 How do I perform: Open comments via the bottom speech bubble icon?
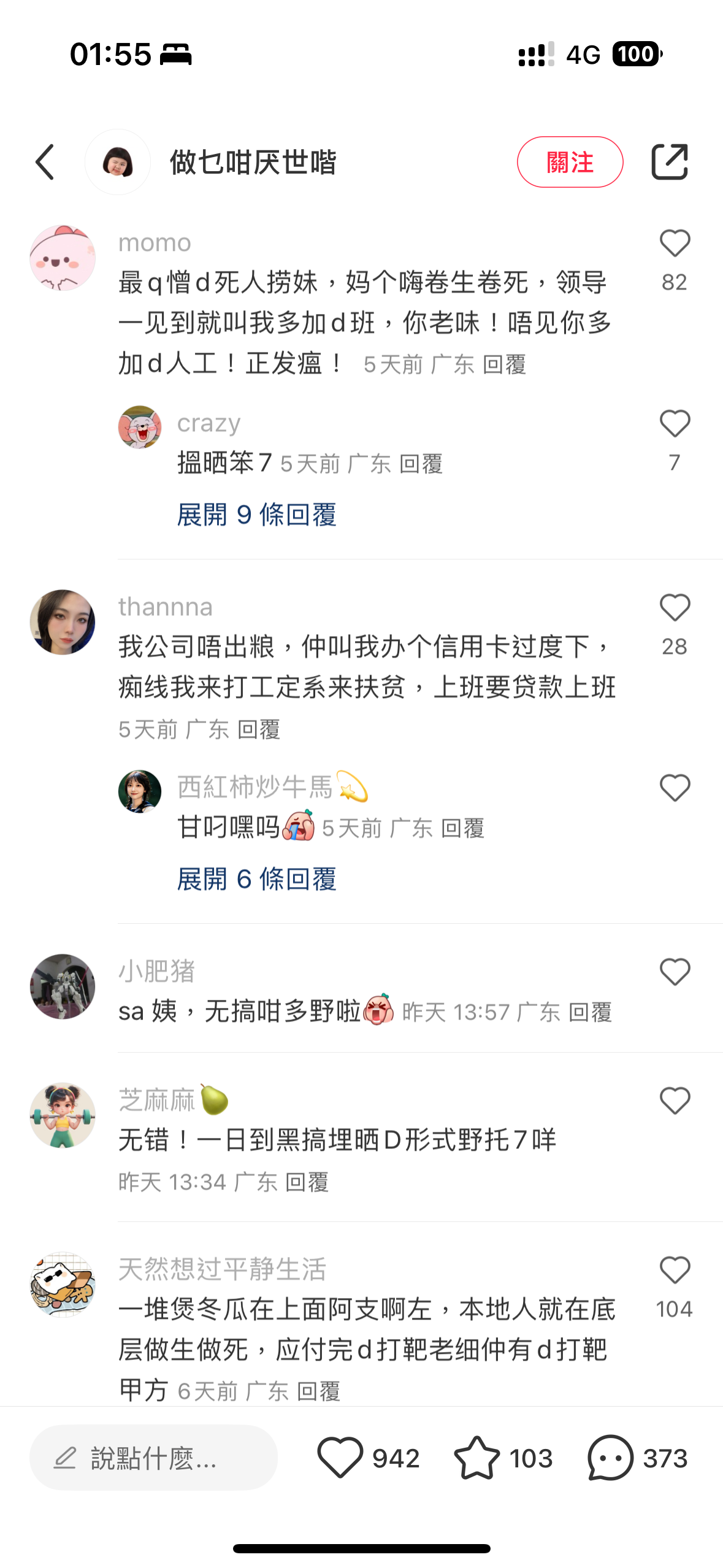click(x=610, y=1458)
